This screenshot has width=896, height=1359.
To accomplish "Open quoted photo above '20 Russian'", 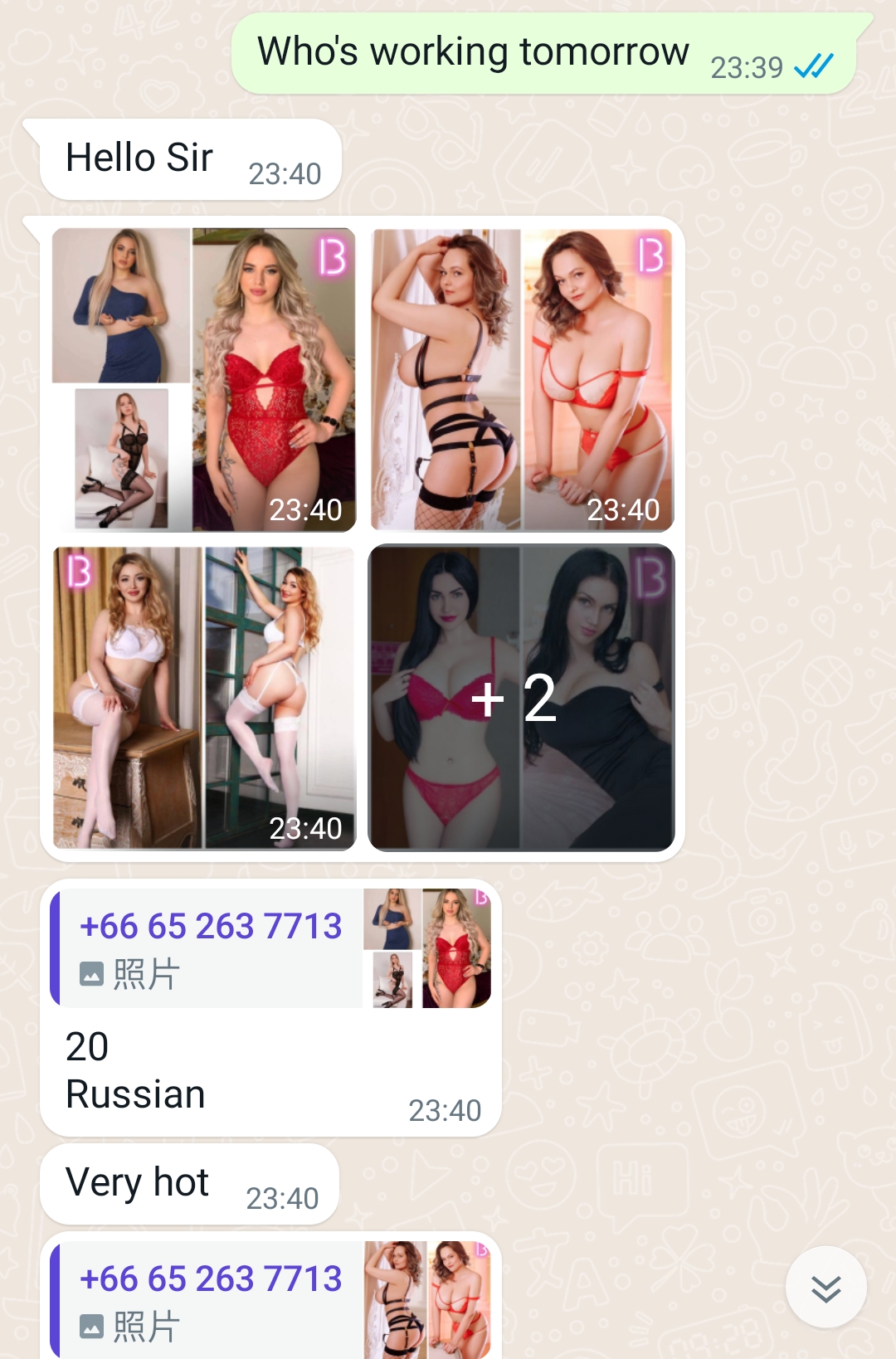I will [274, 947].
